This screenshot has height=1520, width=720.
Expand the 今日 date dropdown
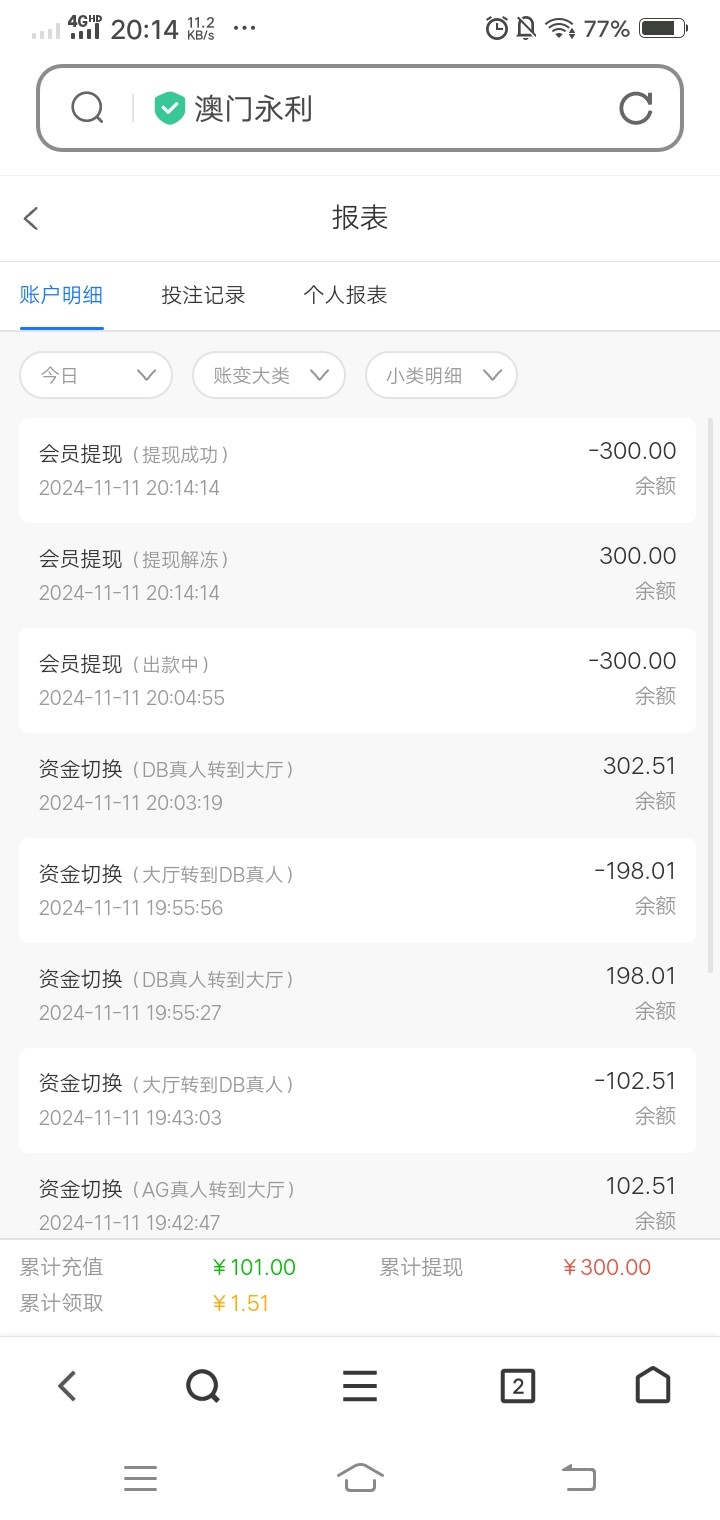(96, 376)
